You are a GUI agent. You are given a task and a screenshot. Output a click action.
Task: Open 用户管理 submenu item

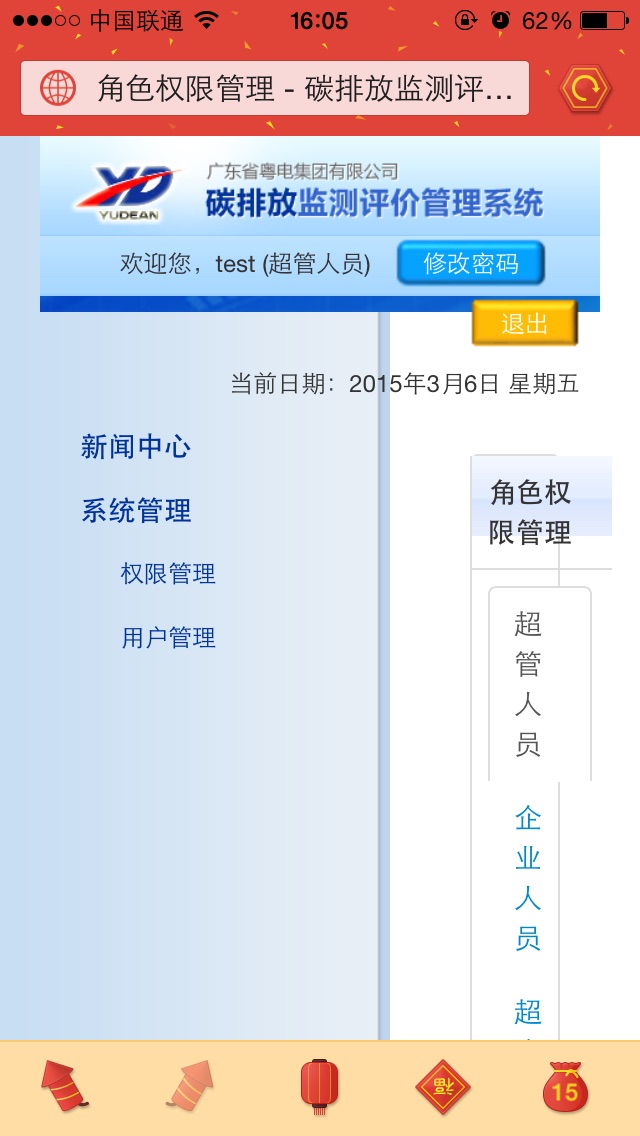pyautogui.click(x=168, y=638)
